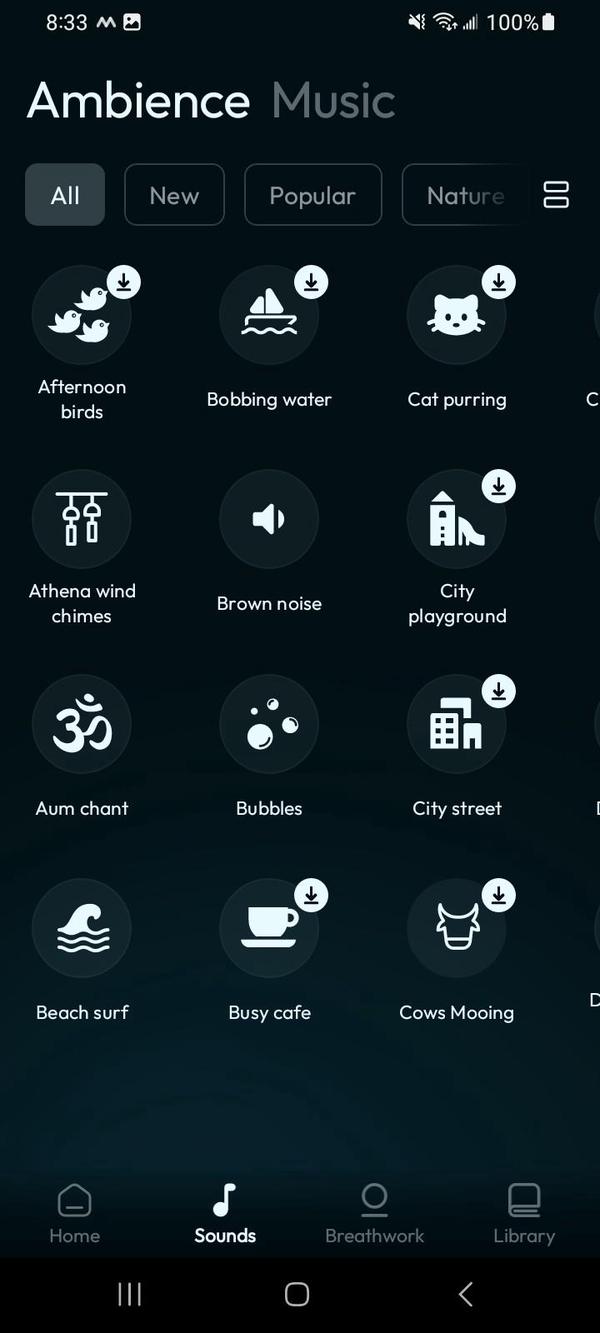Screen dimensions: 600x1333
Task: Go to the Home tab
Action: [75, 1213]
